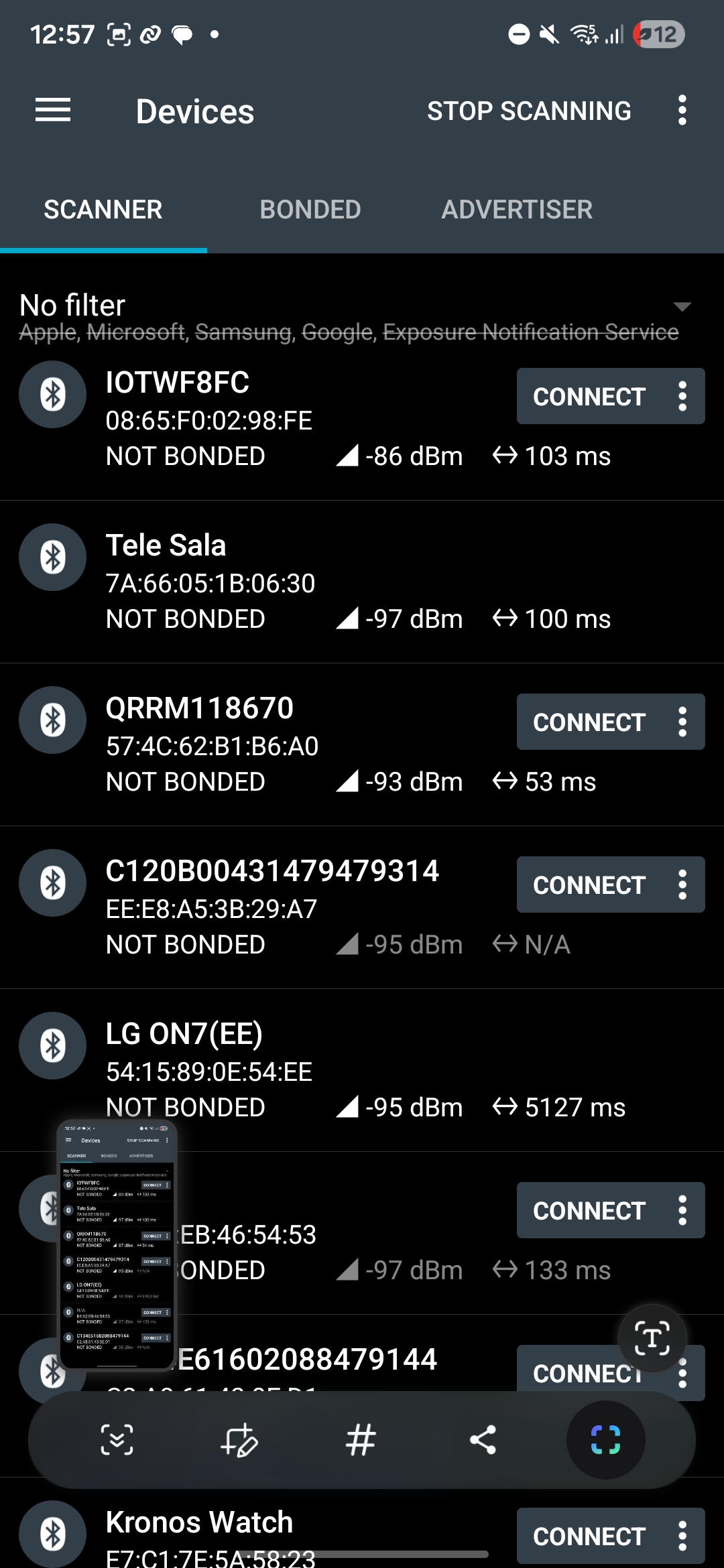
Task: Add a hashtag to the screenshot
Action: [361, 1440]
